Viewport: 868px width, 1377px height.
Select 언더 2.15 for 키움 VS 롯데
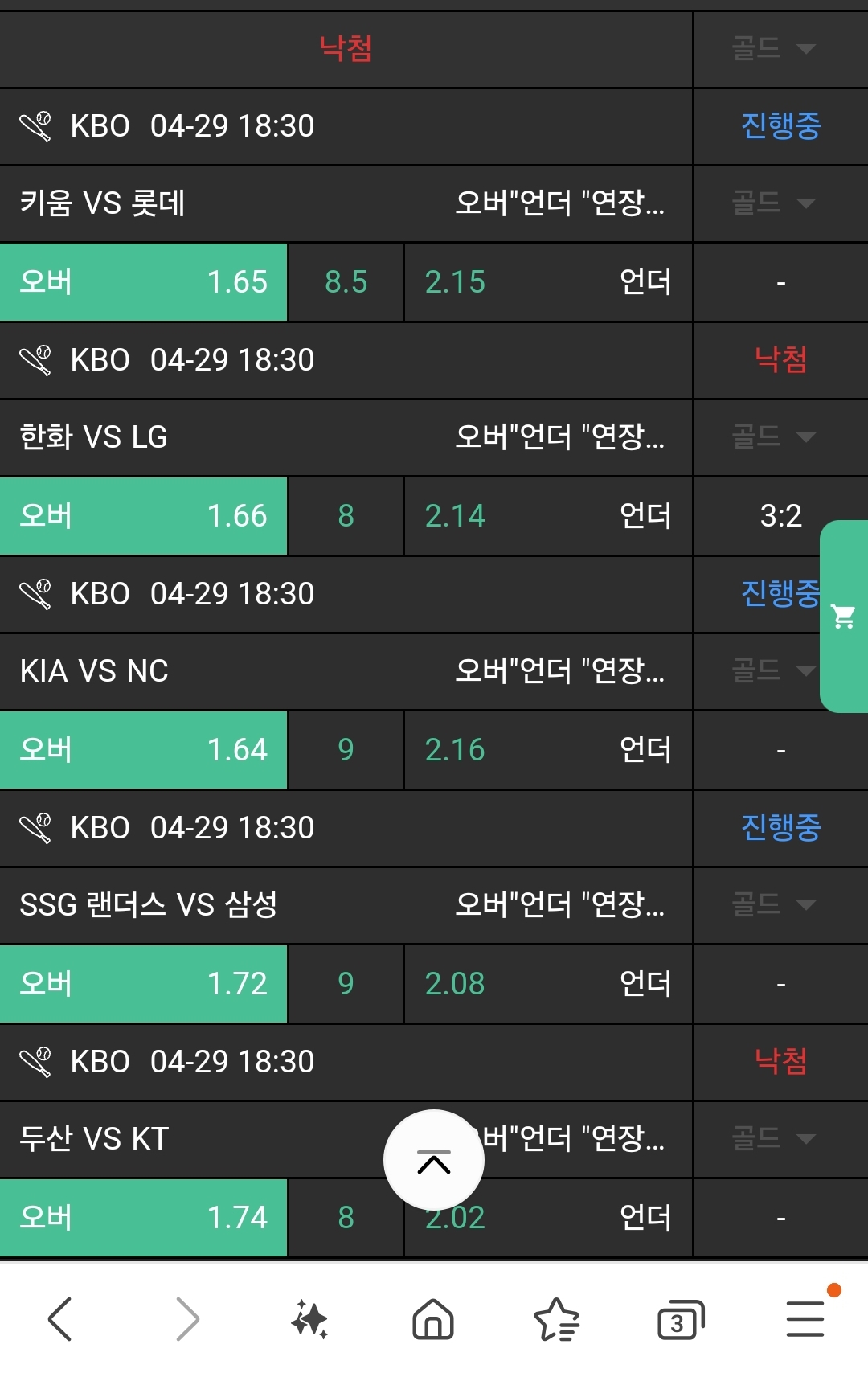click(x=547, y=282)
